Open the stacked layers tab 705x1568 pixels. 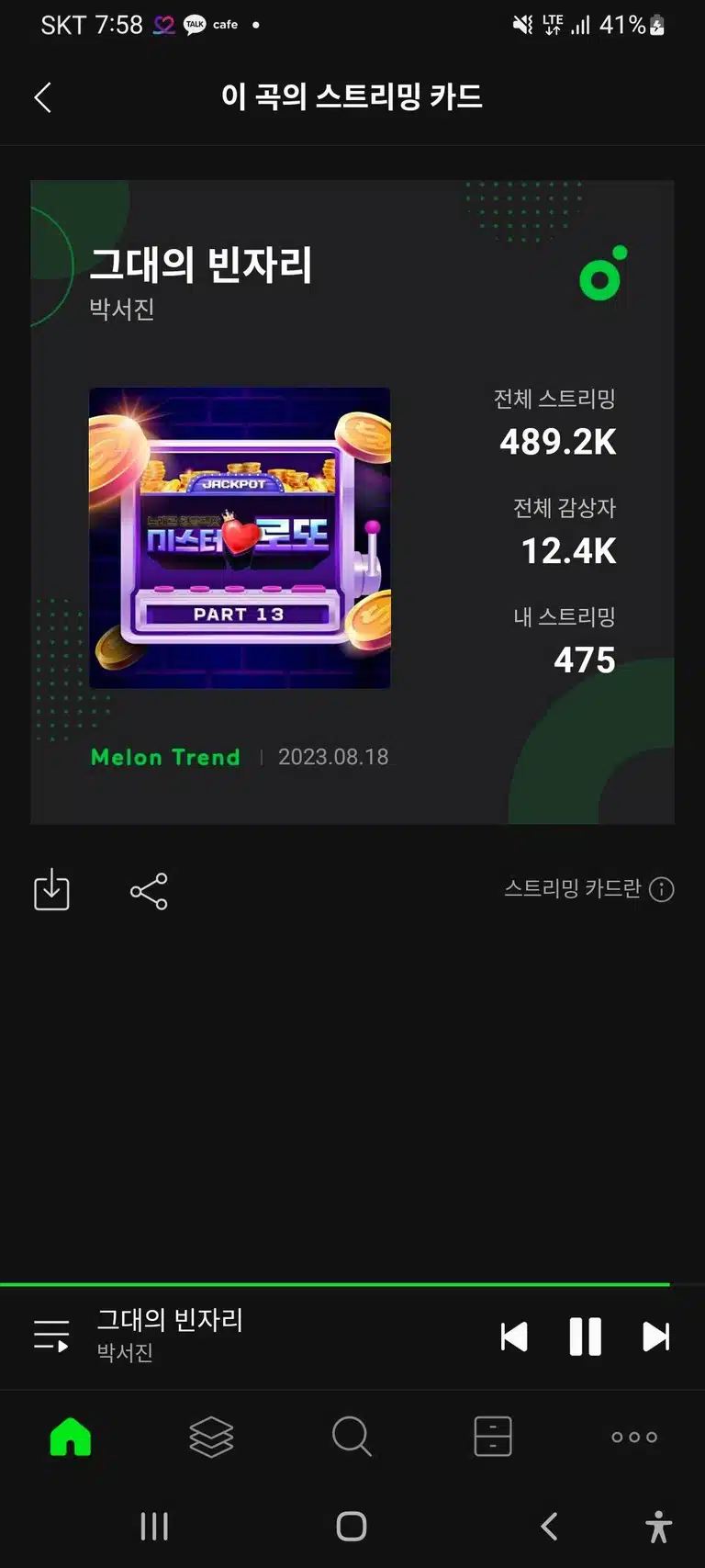click(x=211, y=1437)
